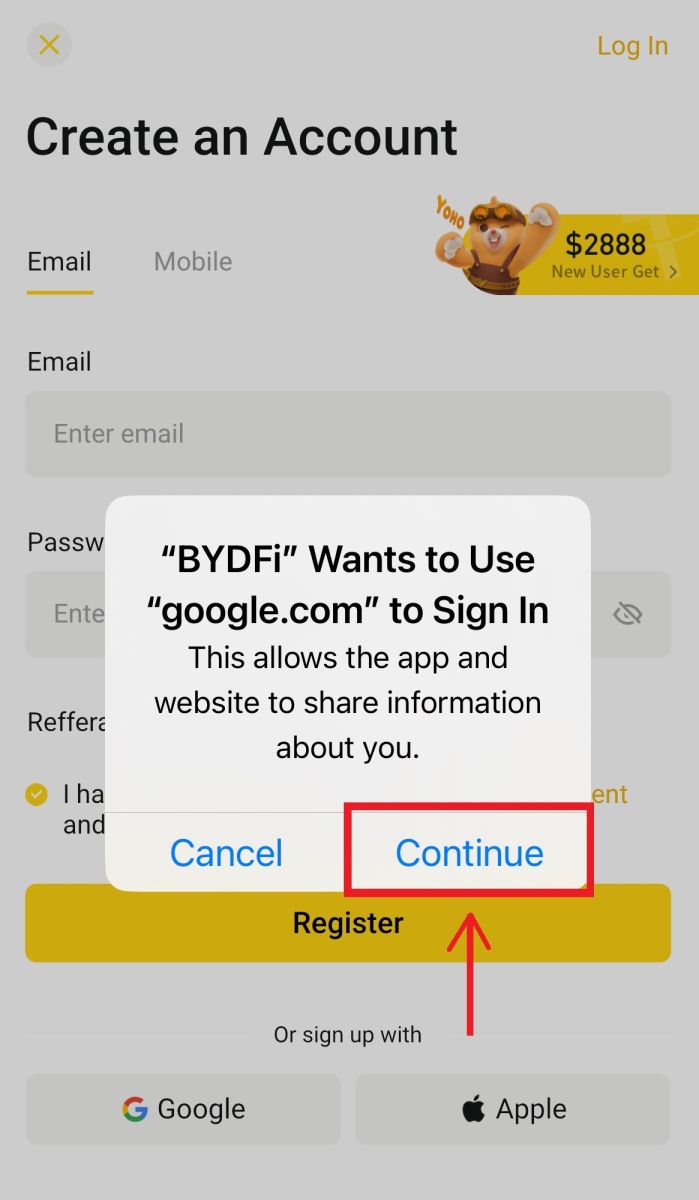
Task: Tap Continue in the sign-in dialog
Action: (469, 853)
